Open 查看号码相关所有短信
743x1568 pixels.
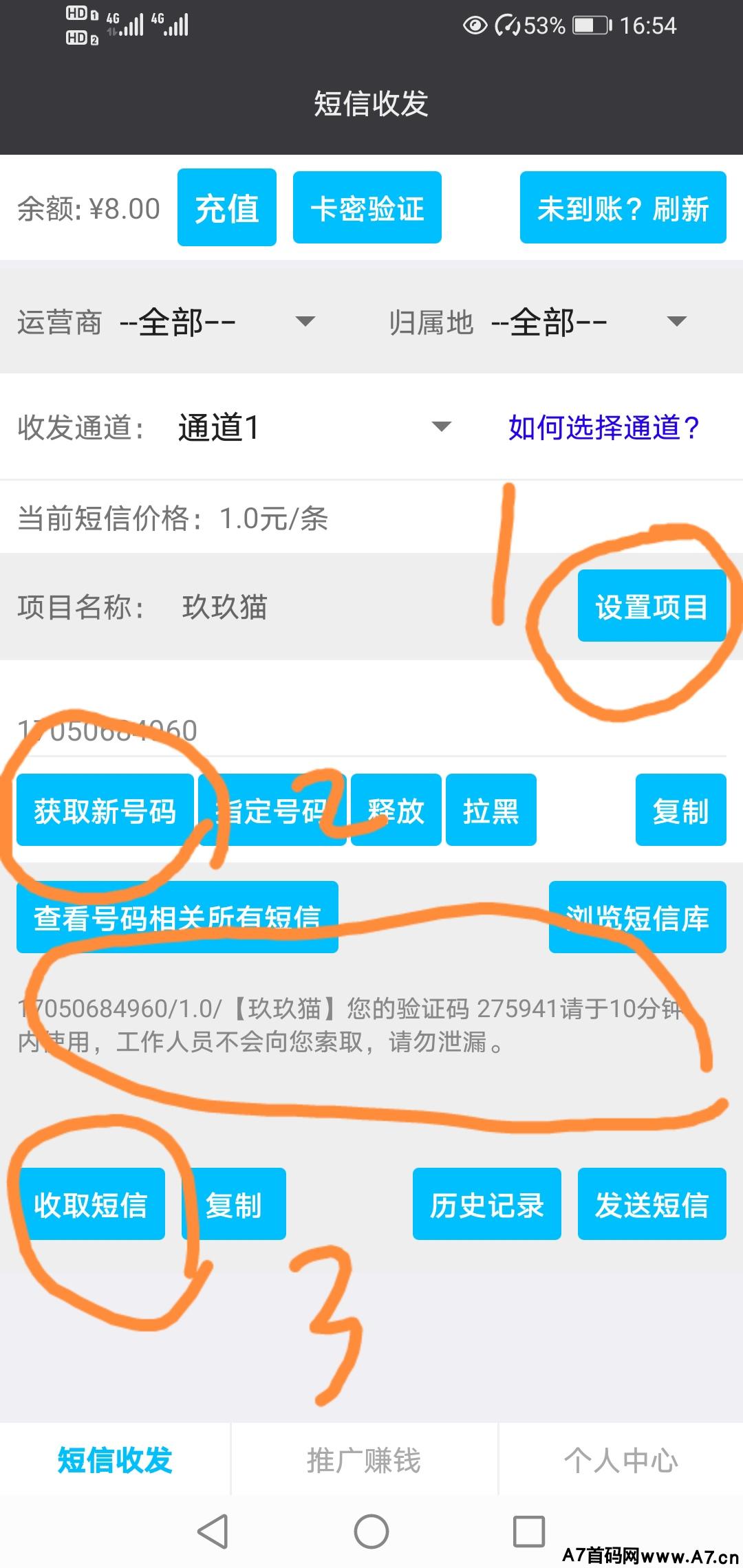pos(177,917)
